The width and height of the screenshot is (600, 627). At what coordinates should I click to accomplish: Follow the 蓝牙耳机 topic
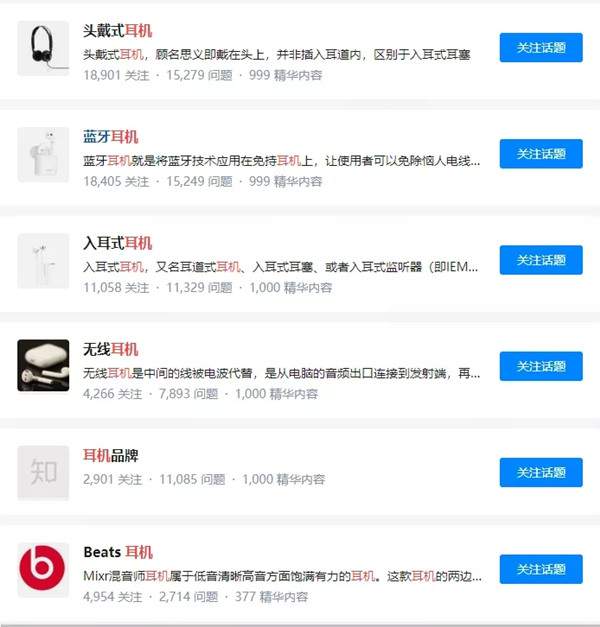[x=540, y=153]
